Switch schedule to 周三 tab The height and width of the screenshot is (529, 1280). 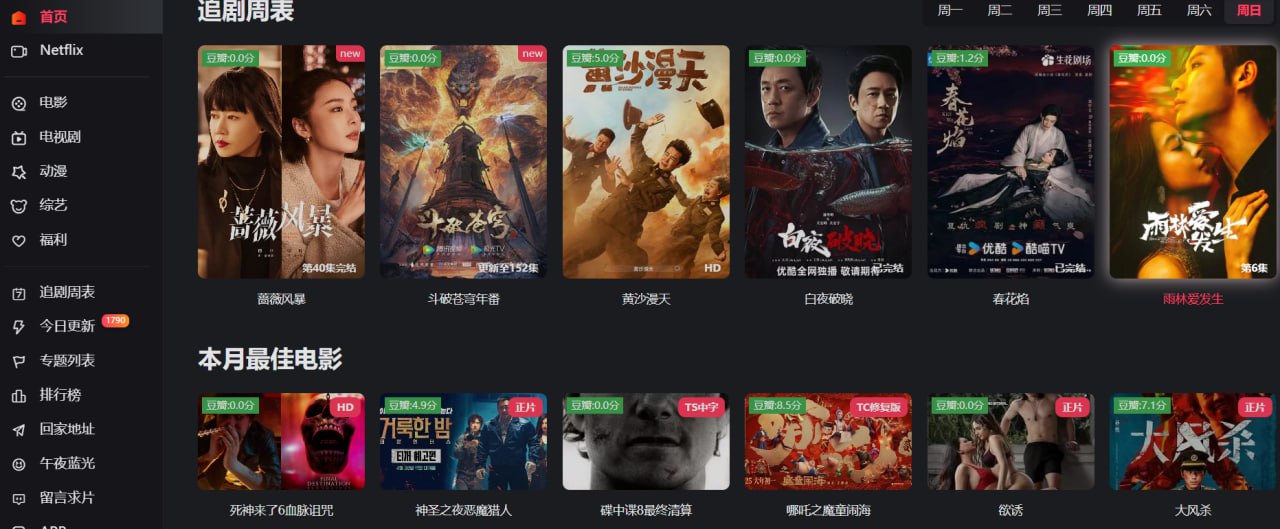tap(1050, 11)
